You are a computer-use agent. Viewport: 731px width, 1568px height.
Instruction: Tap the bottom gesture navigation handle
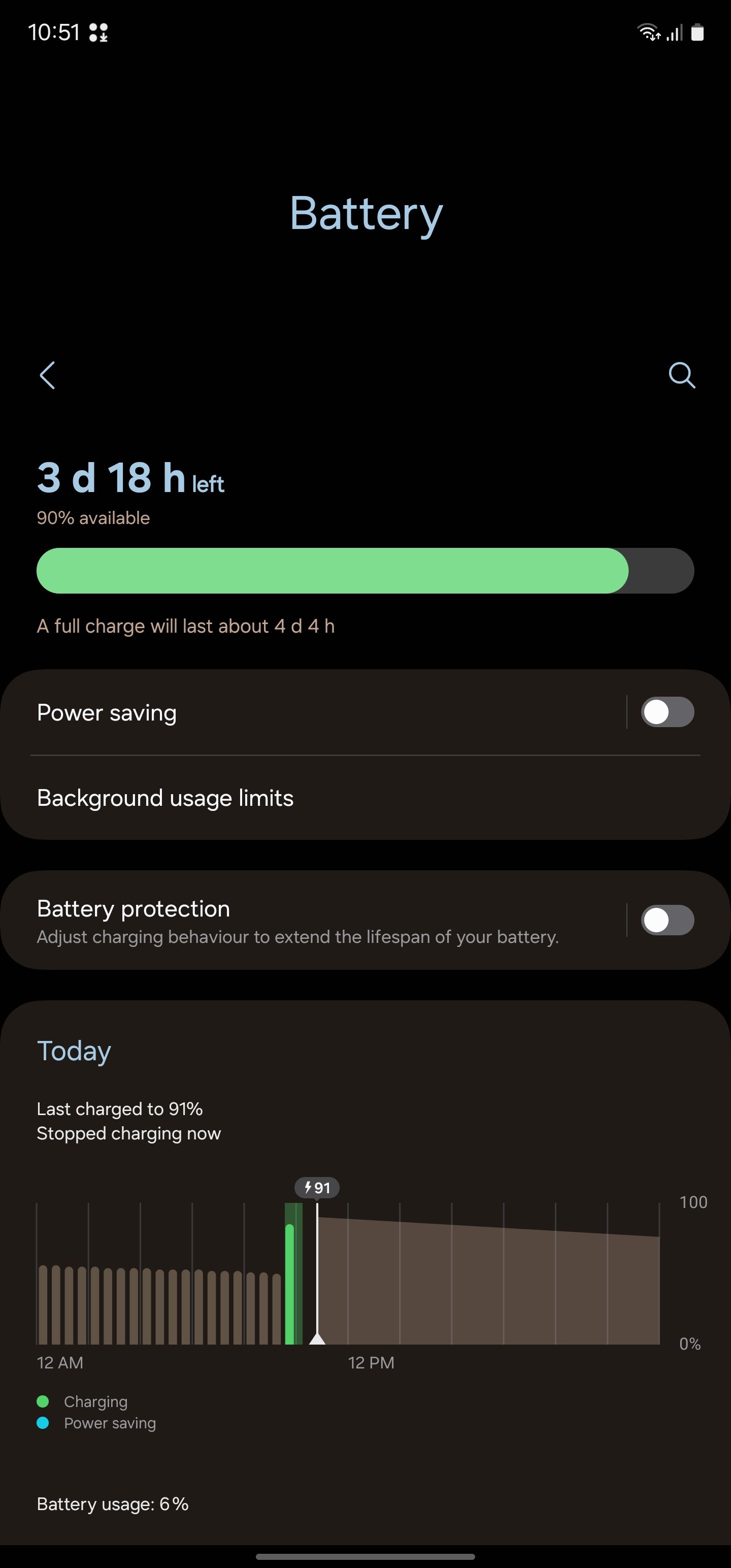point(365,1556)
